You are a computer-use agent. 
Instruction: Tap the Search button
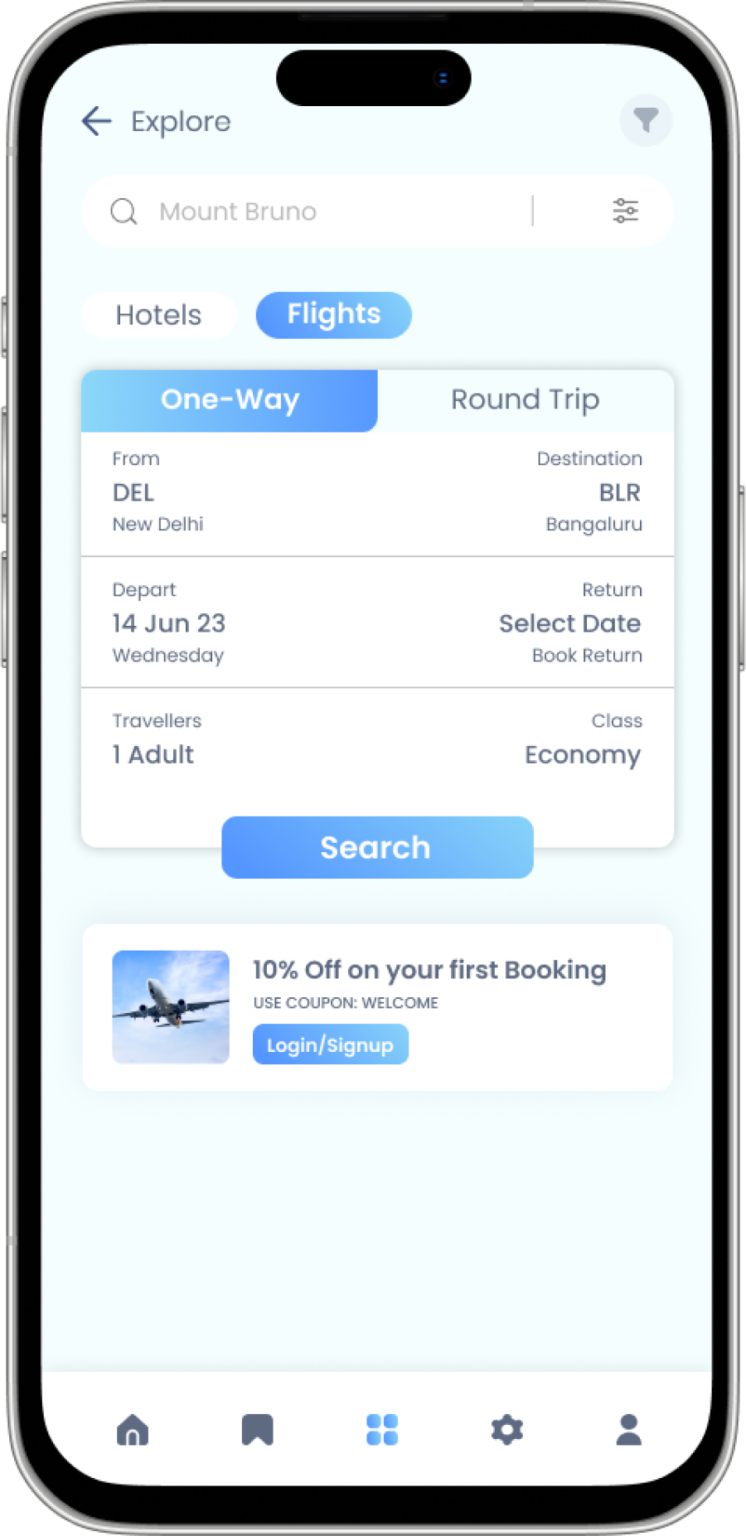(x=377, y=848)
